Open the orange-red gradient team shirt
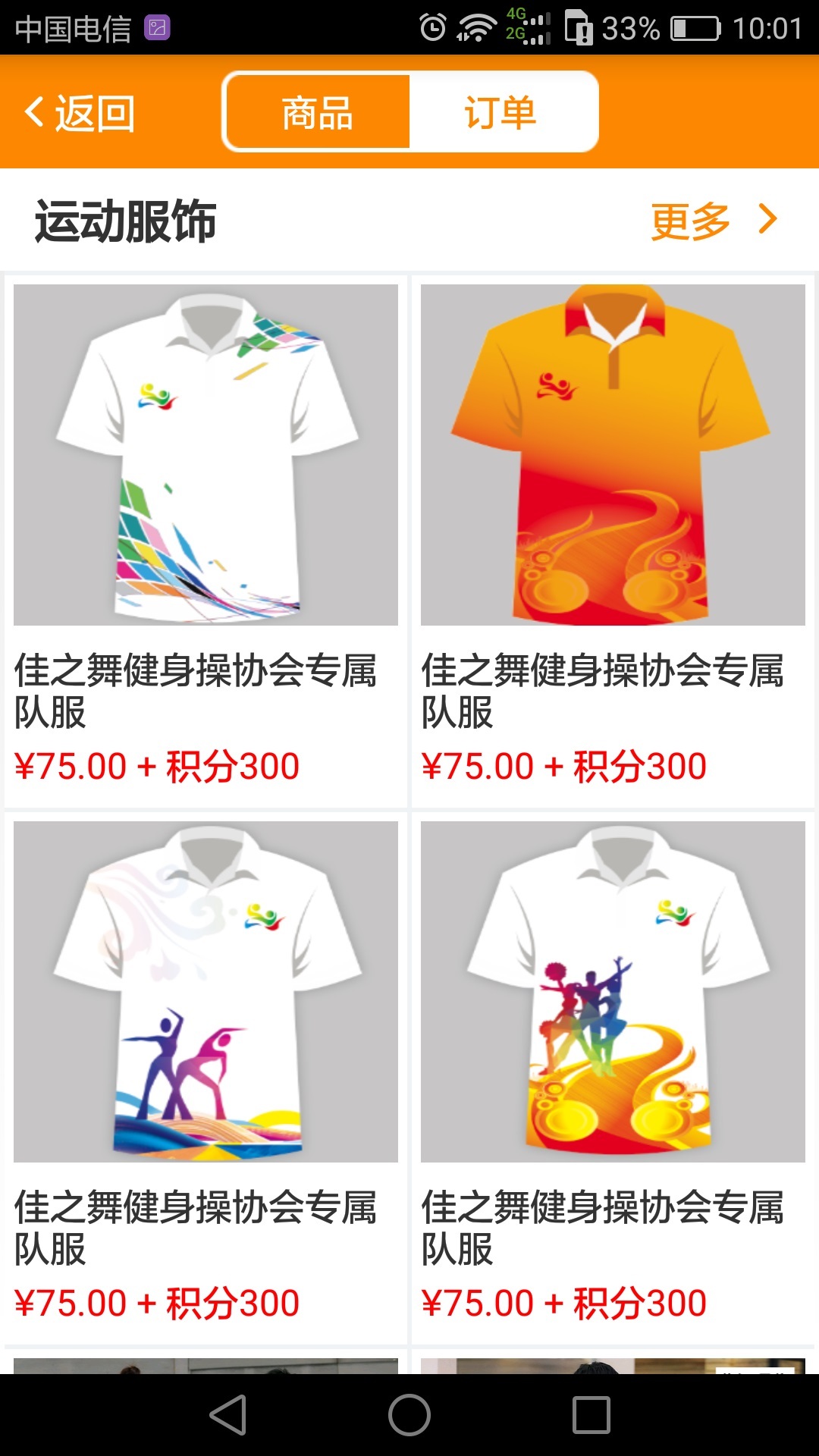 click(x=613, y=455)
